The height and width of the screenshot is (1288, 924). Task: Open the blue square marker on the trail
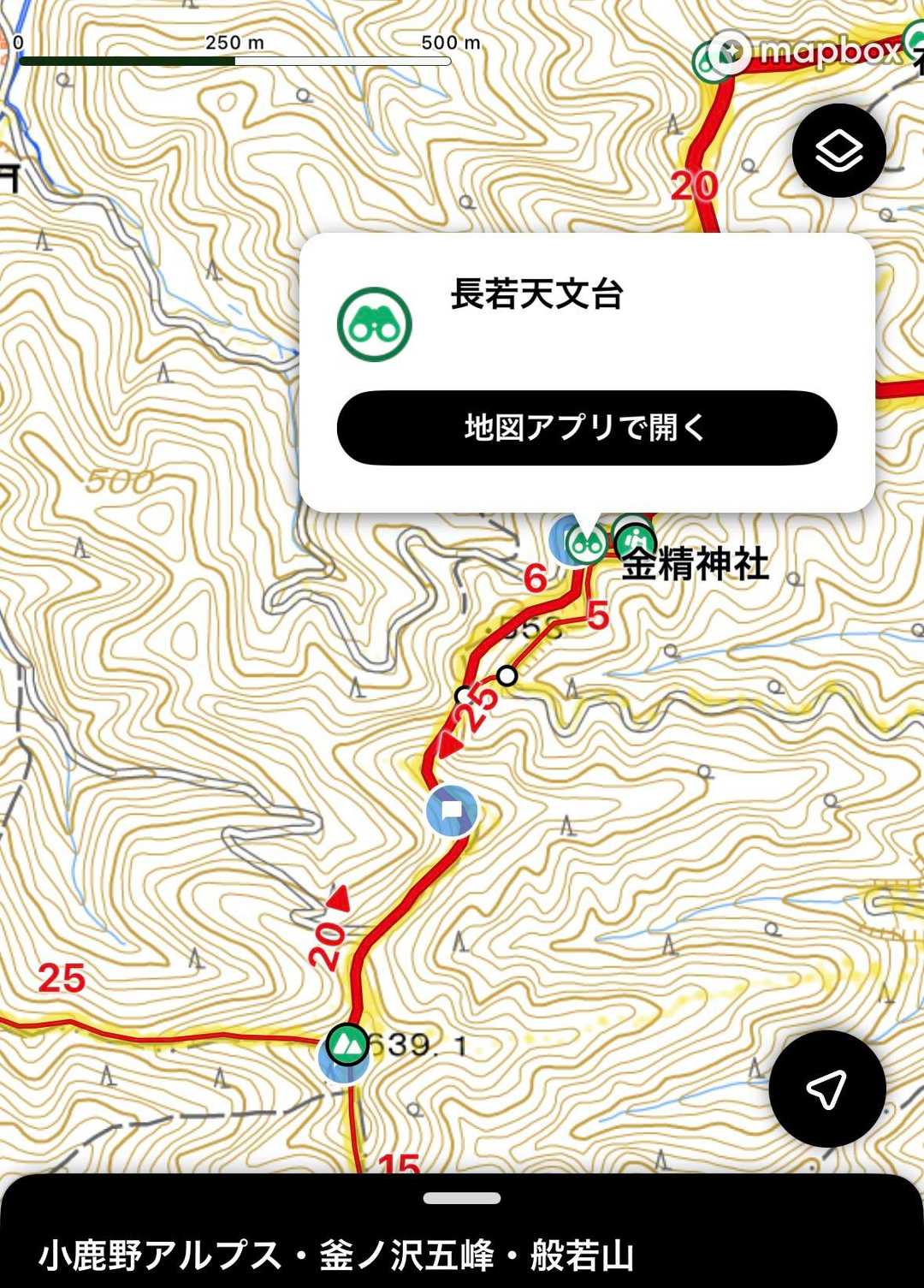452,810
